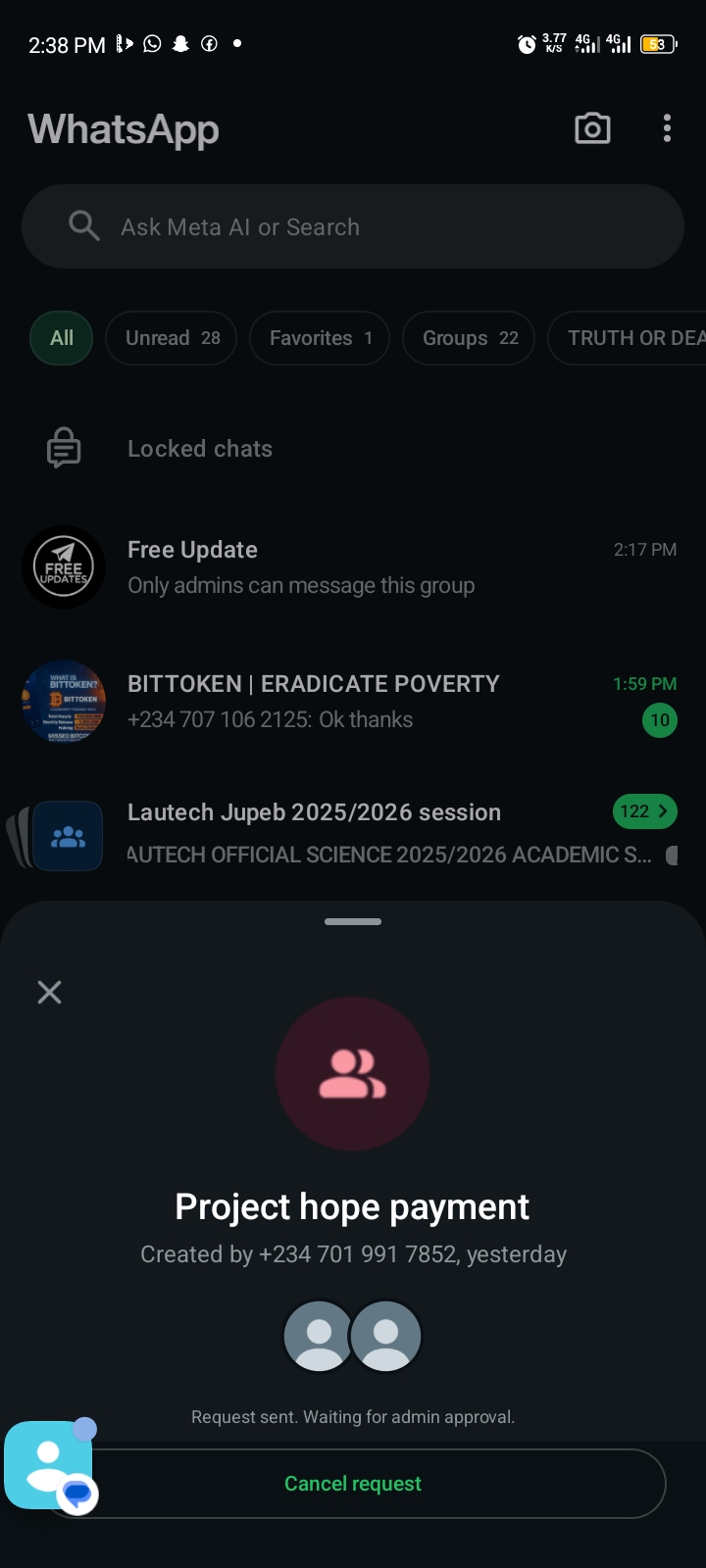Screen dimensions: 706x1568
Task: Select the All chats filter chip
Action: (62, 338)
